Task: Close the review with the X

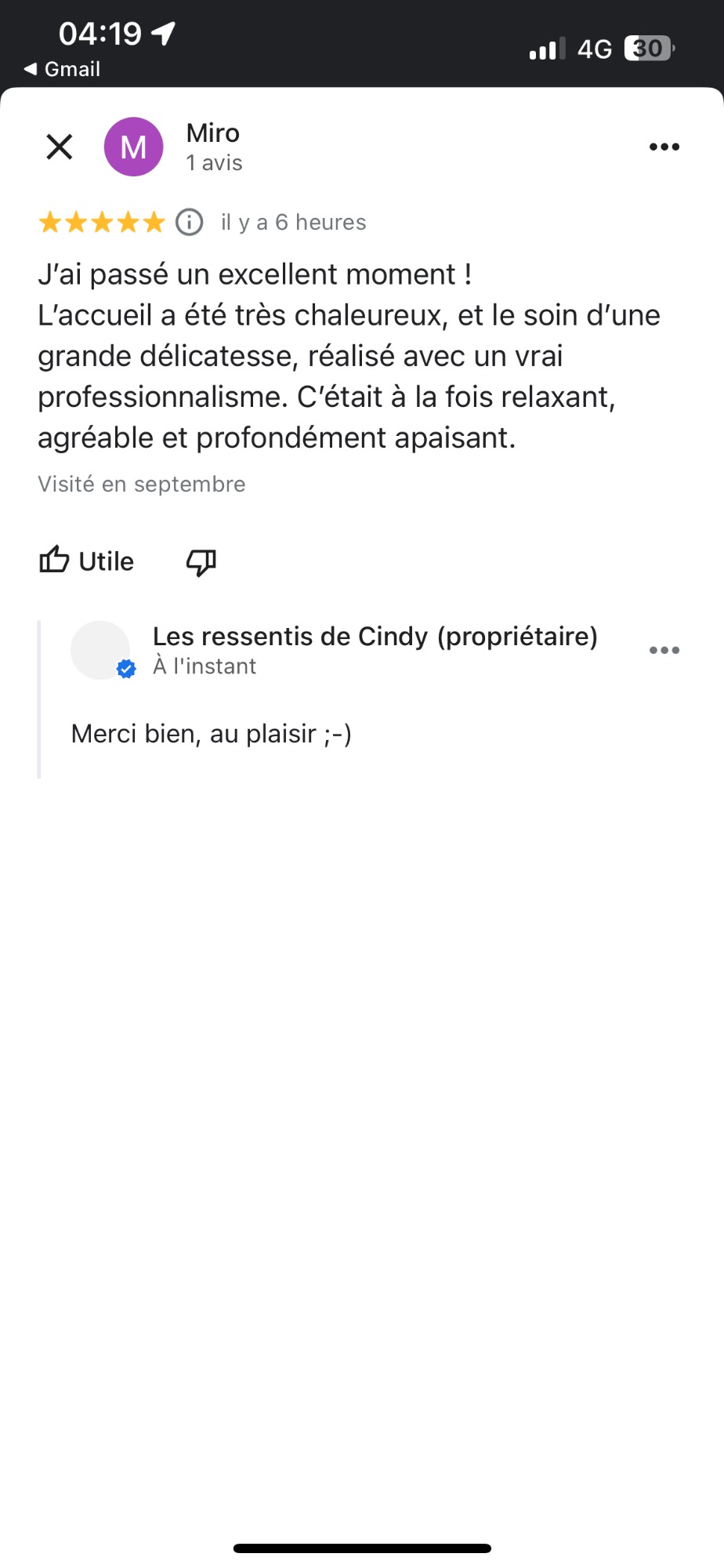Action: [60, 147]
